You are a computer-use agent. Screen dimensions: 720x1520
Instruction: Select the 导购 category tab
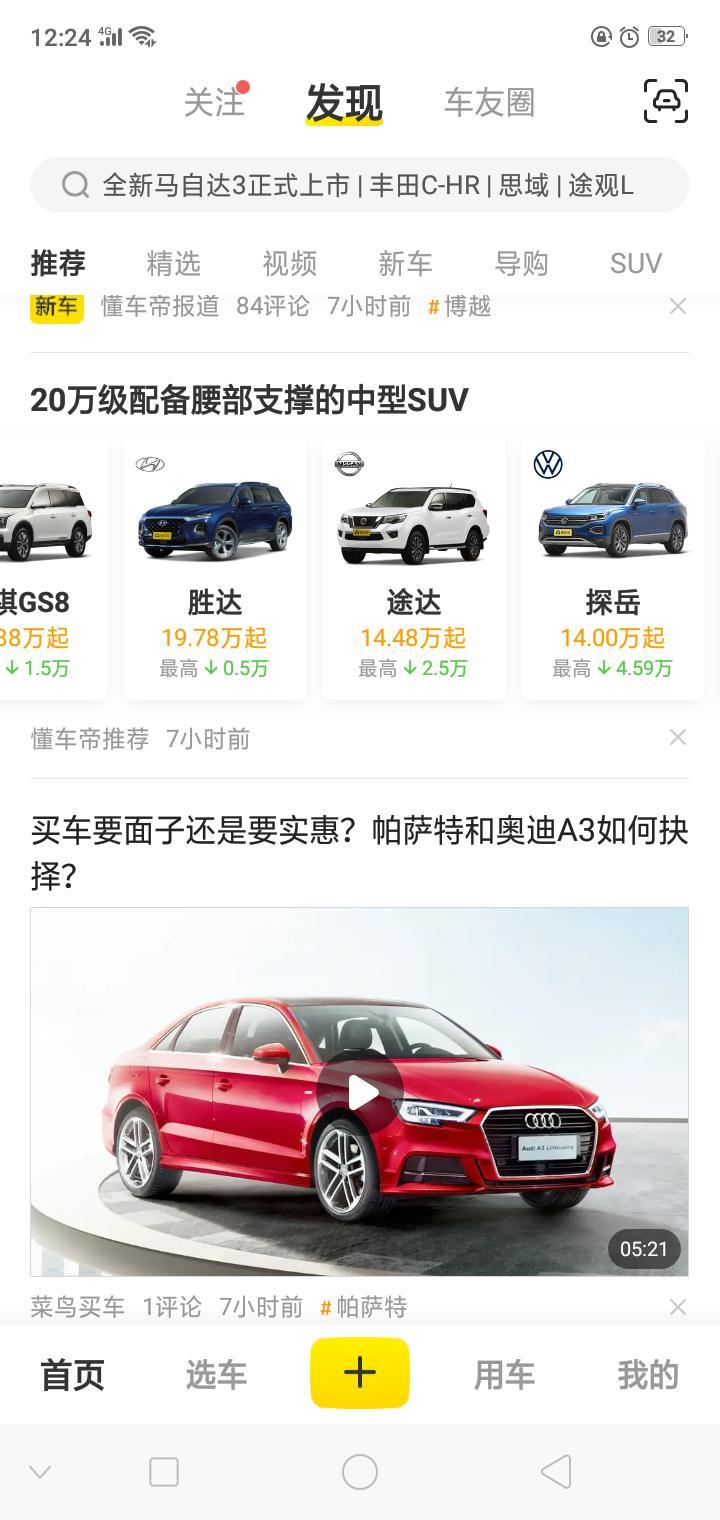521,263
